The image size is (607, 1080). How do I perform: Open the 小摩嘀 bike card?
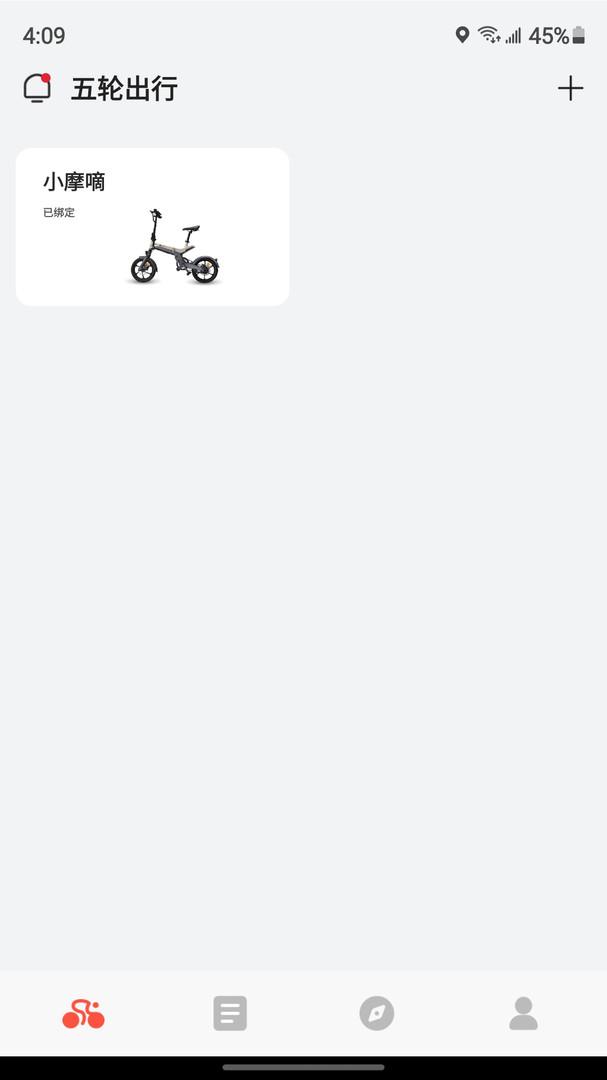click(x=152, y=227)
